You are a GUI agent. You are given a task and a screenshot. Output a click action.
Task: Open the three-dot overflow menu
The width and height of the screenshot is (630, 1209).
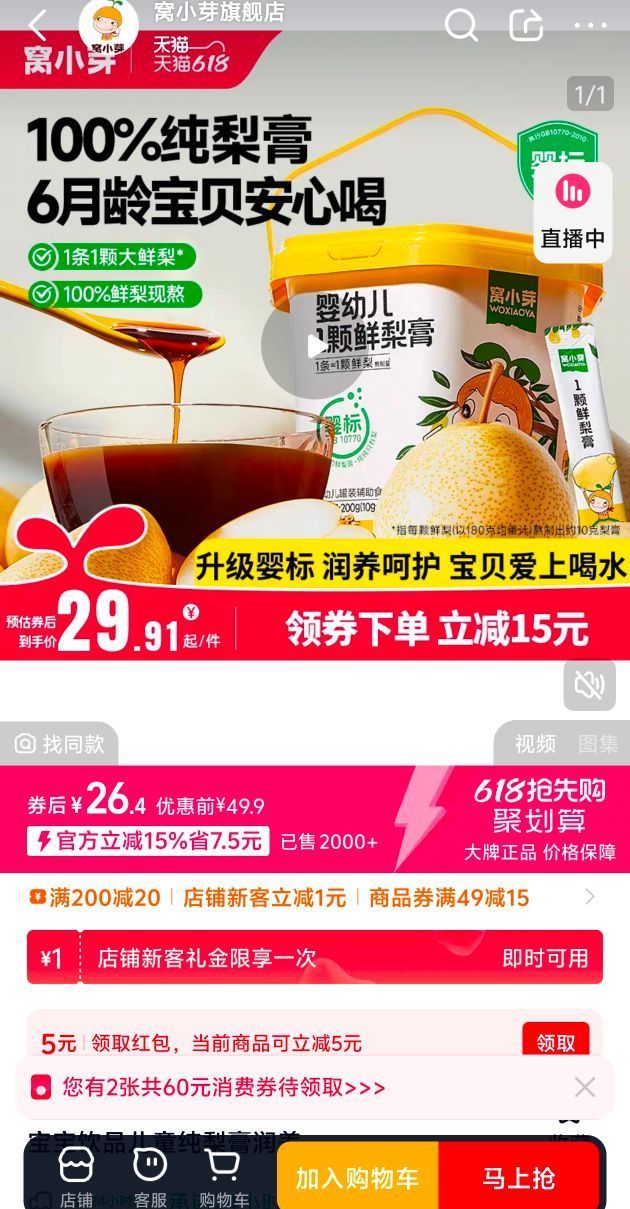click(590, 26)
